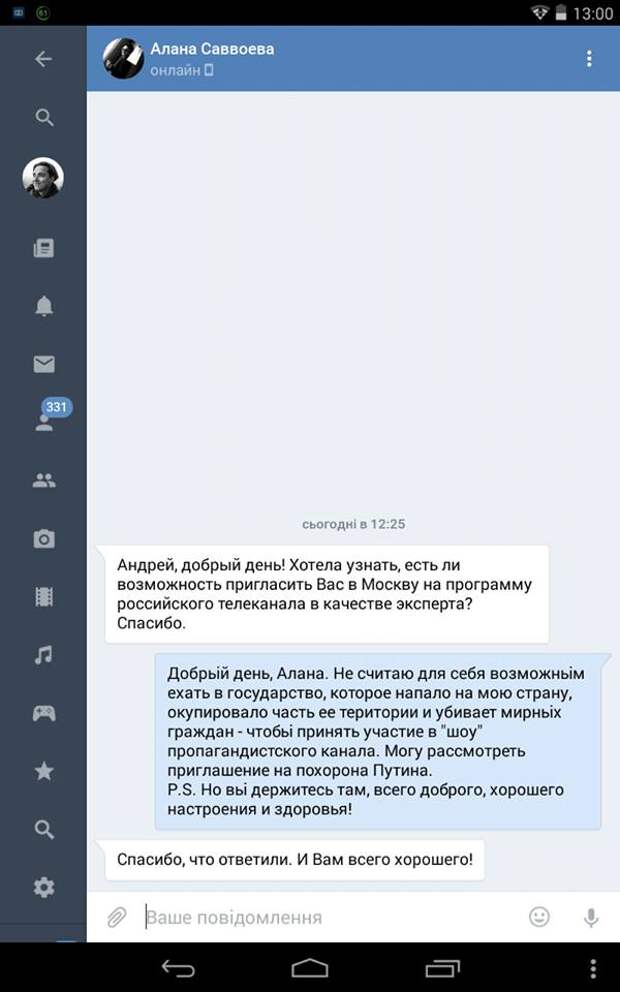Open the bookmarks star

tap(44, 771)
